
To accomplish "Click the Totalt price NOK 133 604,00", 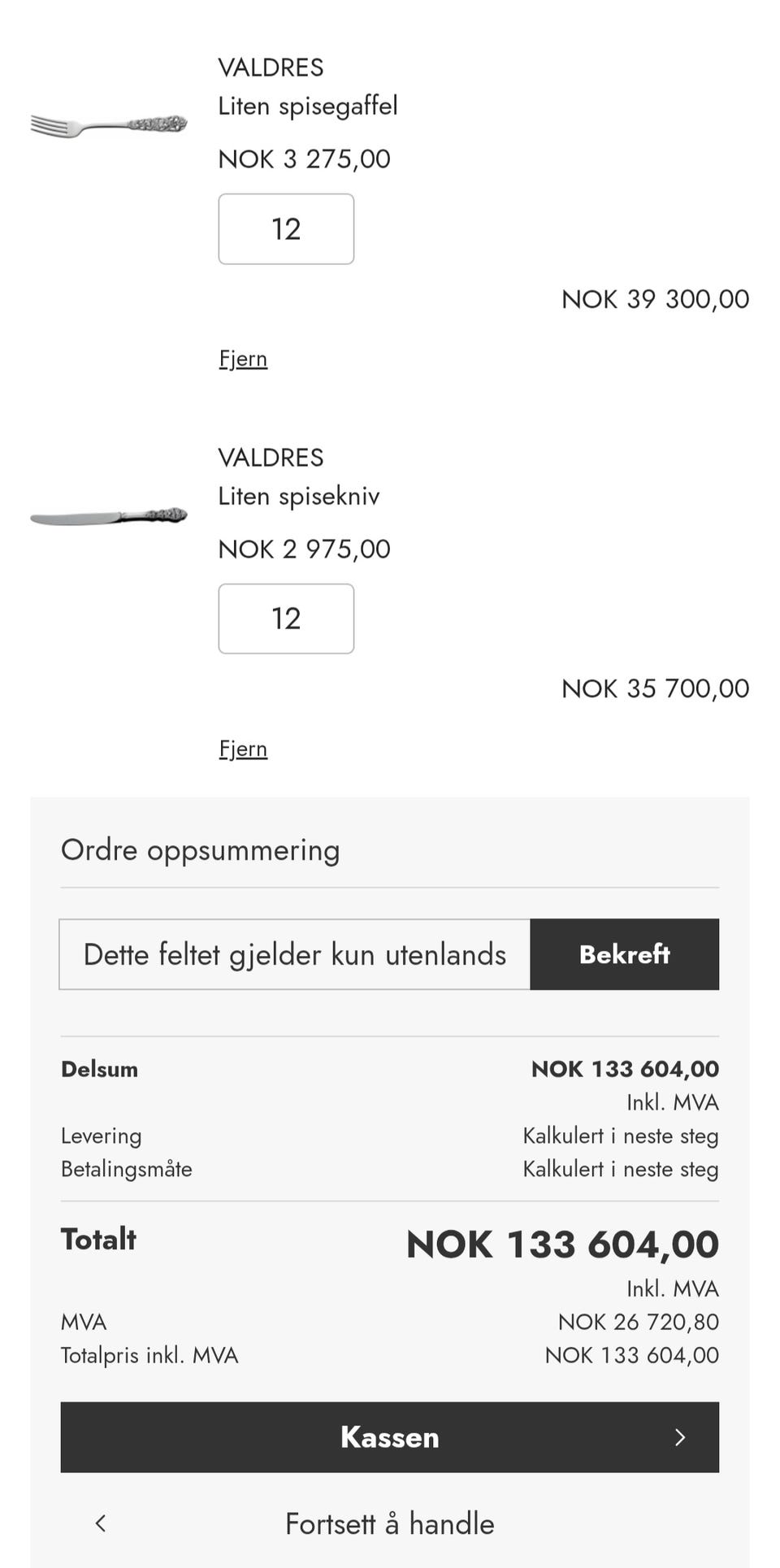I will (561, 1244).
